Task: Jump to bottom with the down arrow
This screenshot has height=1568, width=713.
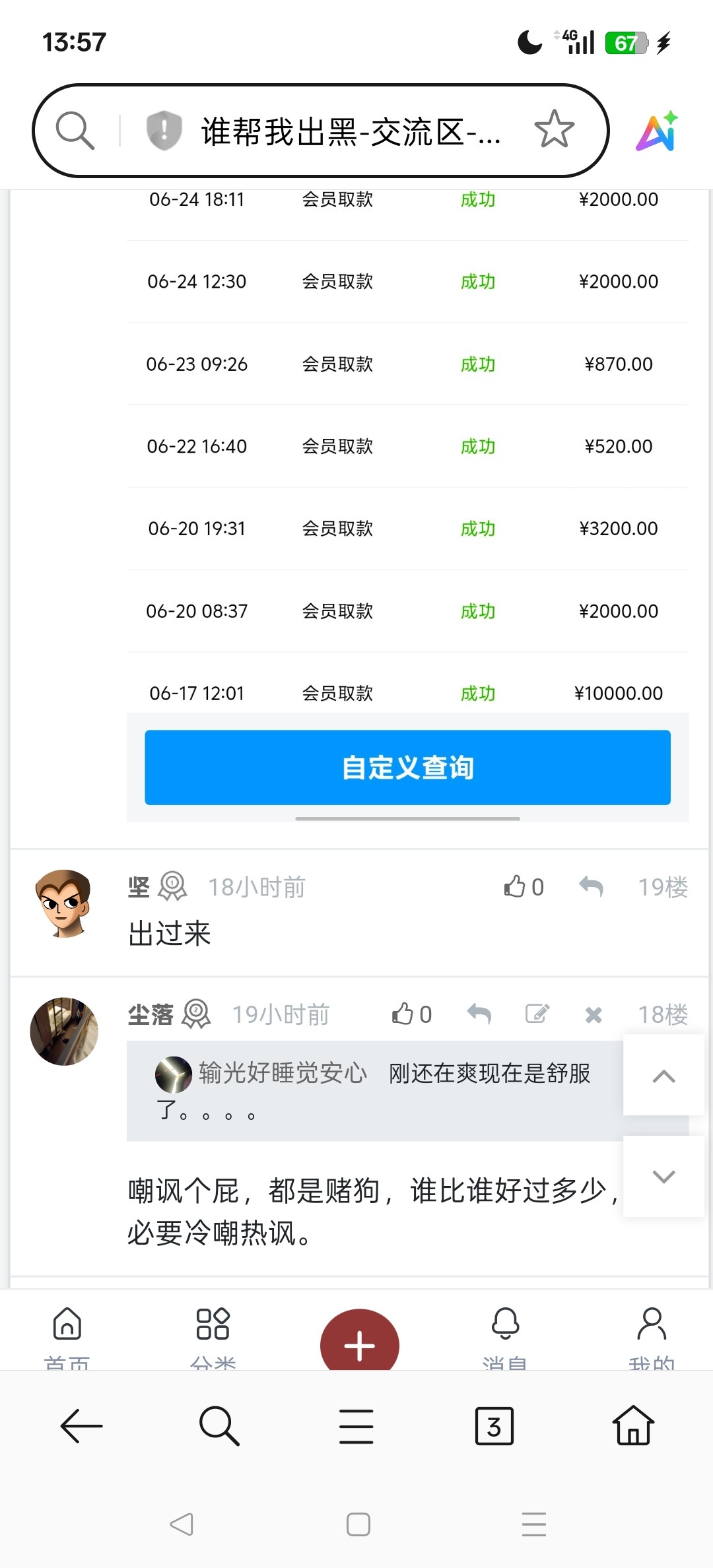Action: point(663,1177)
